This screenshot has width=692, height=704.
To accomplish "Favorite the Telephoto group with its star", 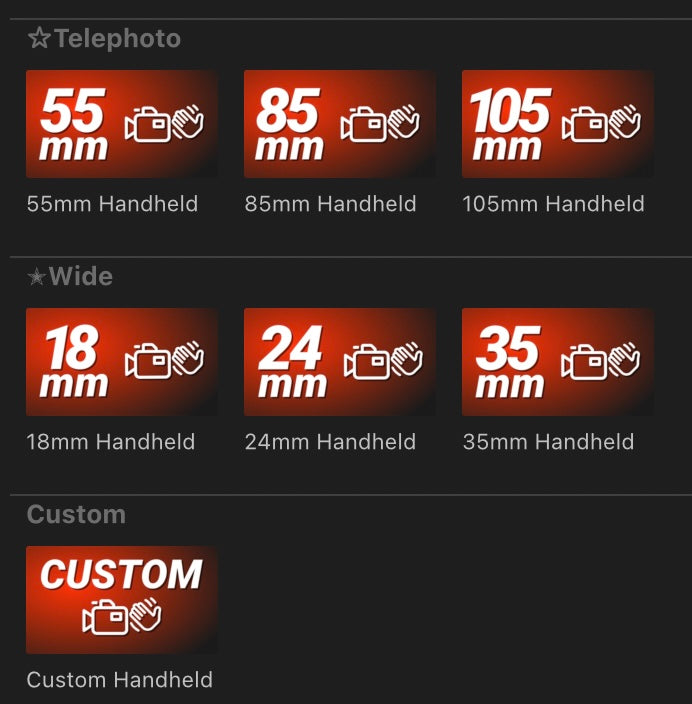I will tap(39, 39).
